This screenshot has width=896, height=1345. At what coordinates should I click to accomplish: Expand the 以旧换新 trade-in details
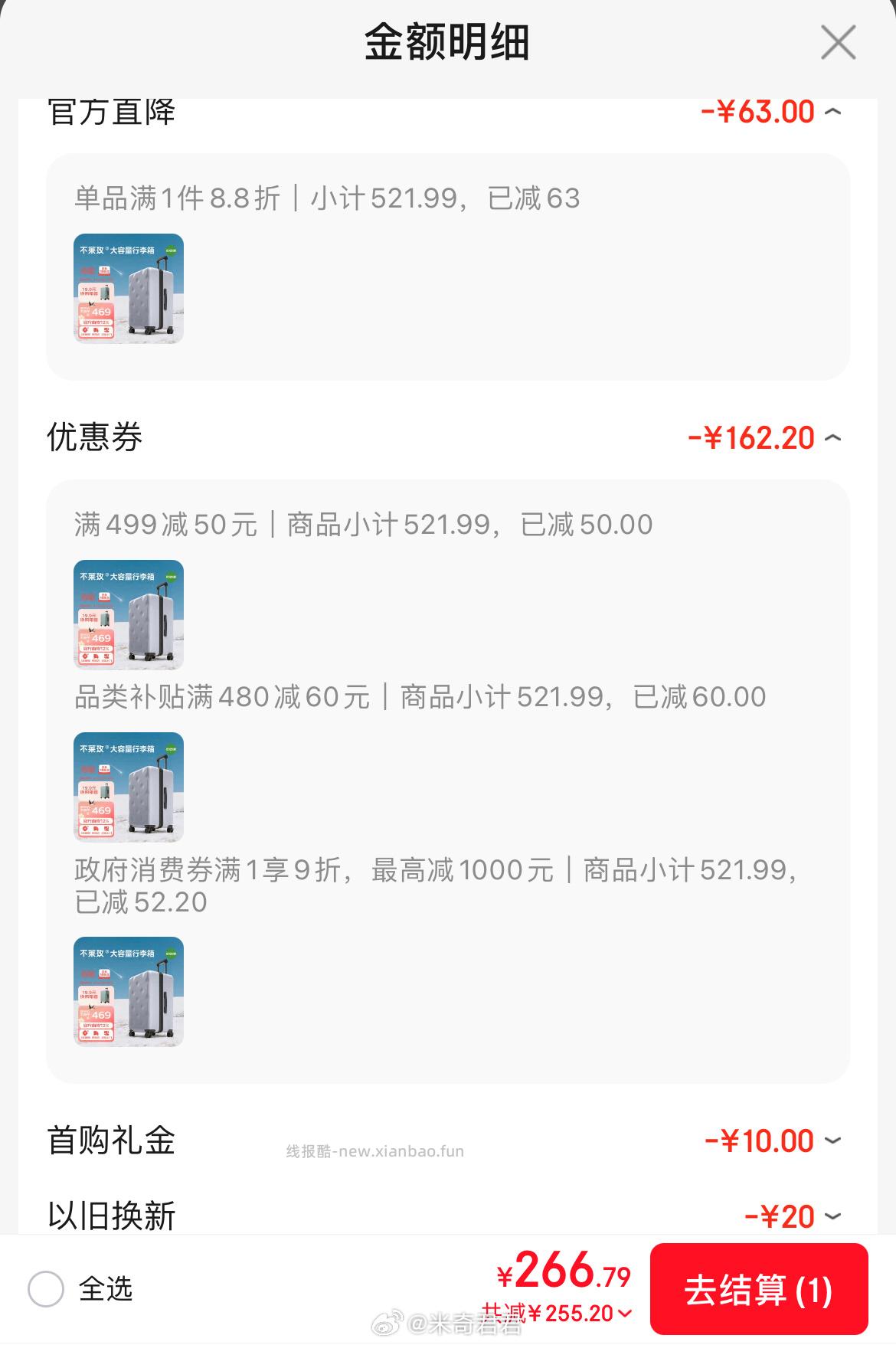[x=833, y=1216]
